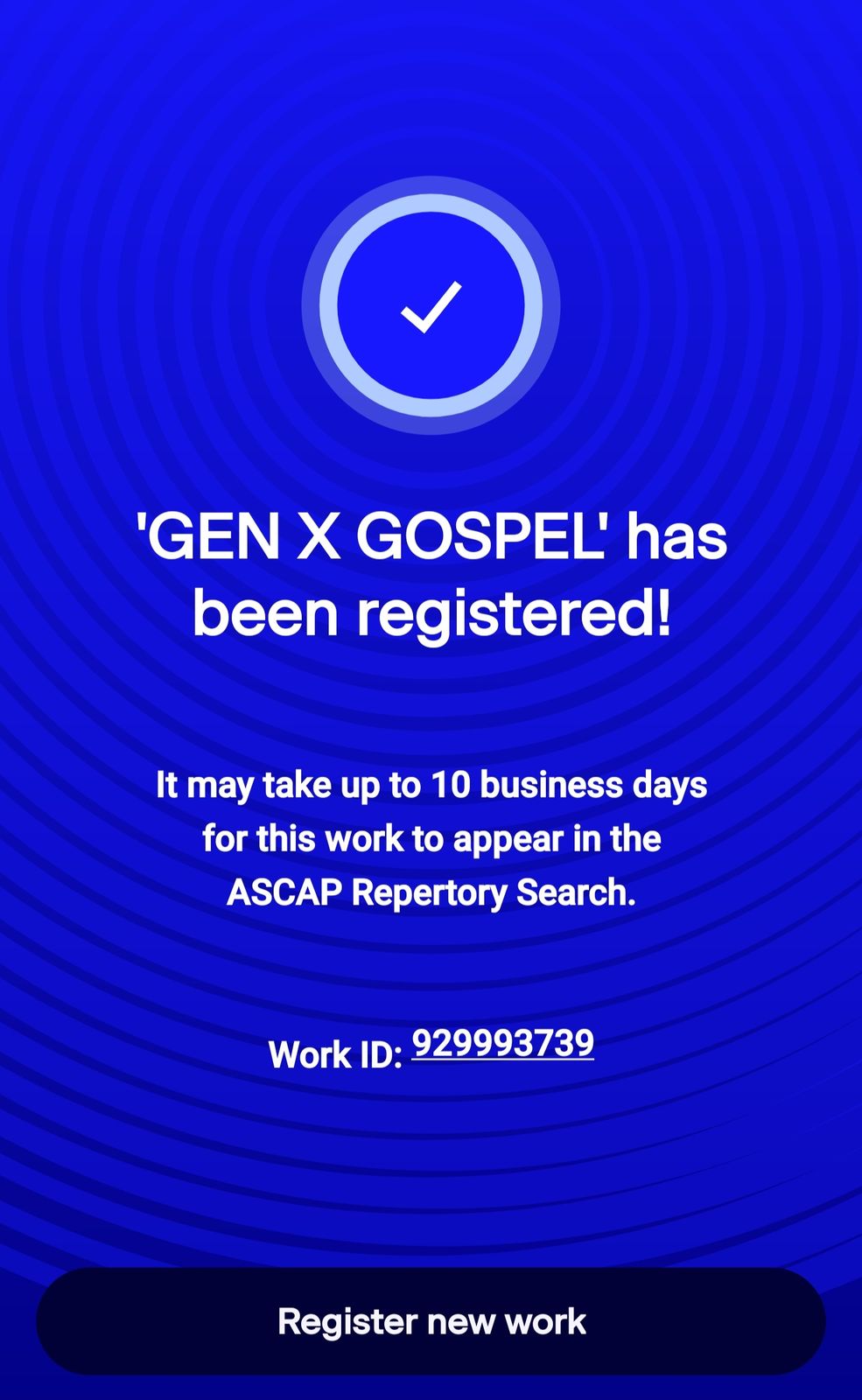862x1400 pixels.
Task: Tap Register new work button
Action: (431, 1321)
